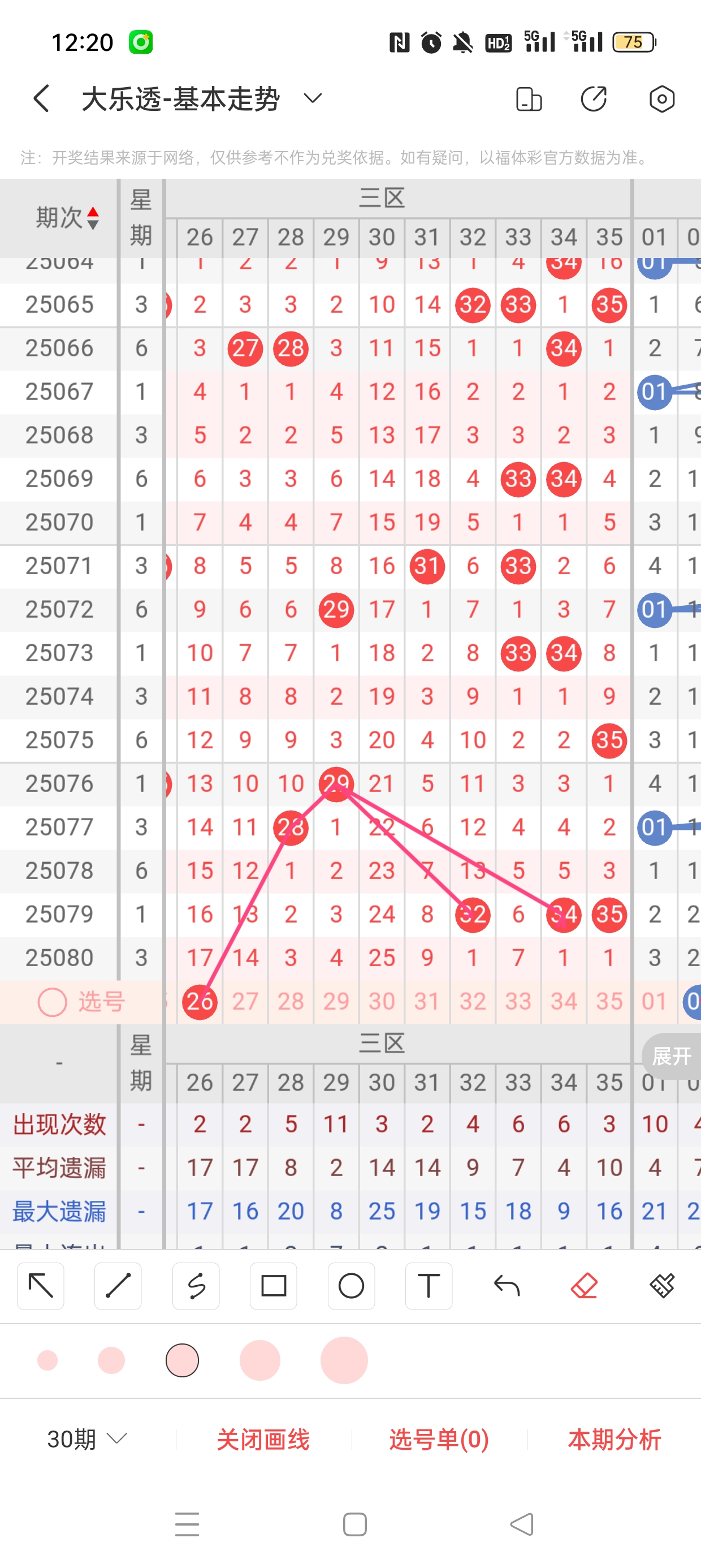Tap the share icon in the header

click(x=594, y=98)
